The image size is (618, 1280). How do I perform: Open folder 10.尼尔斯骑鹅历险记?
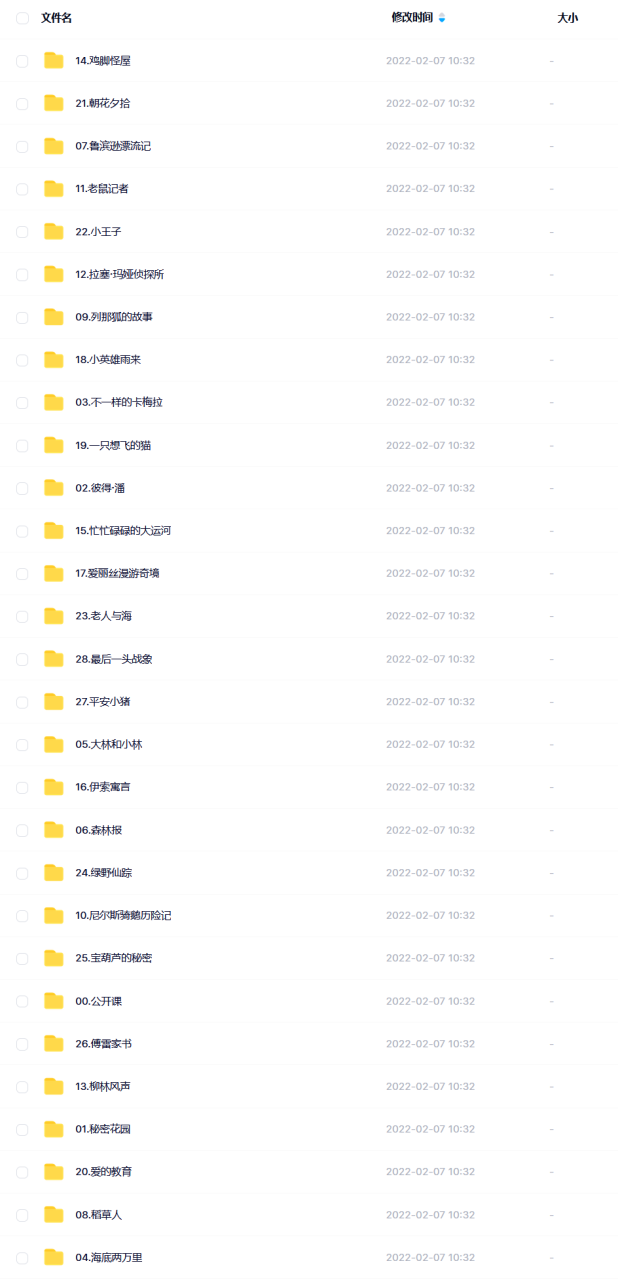click(122, 915)
